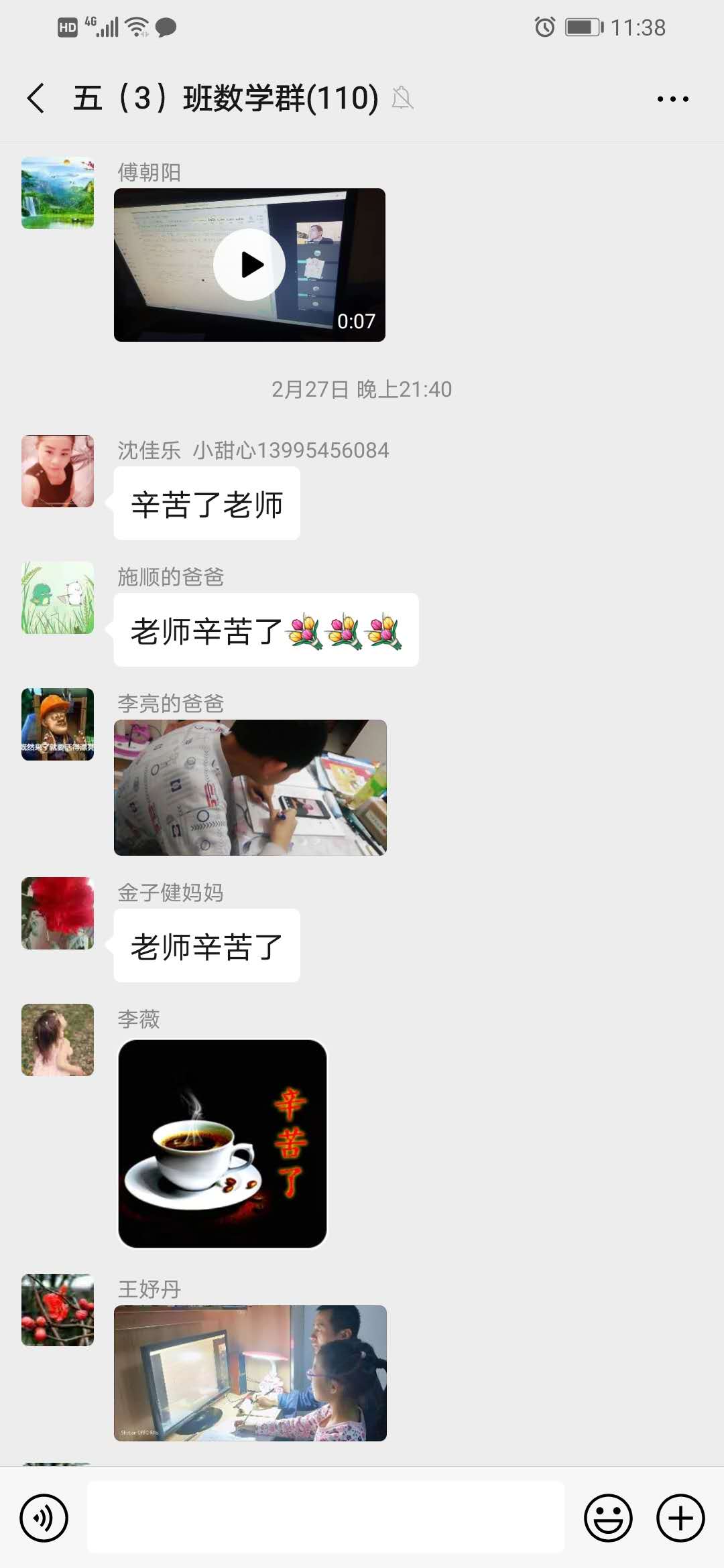
Task: Open 王妤丹's profile avatar
Action: pyautogui.click(x=58, y=1310)
